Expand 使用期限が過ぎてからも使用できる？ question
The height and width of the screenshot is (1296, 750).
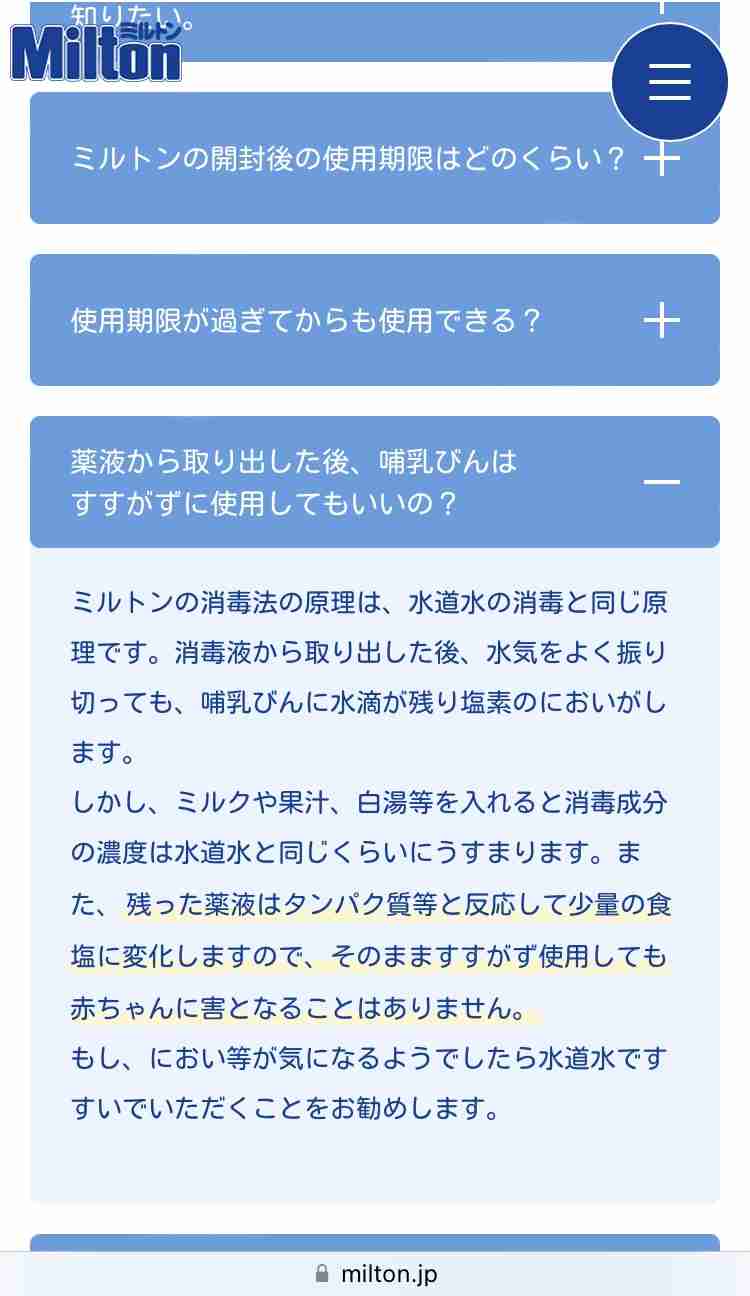(x=375, y=320)
